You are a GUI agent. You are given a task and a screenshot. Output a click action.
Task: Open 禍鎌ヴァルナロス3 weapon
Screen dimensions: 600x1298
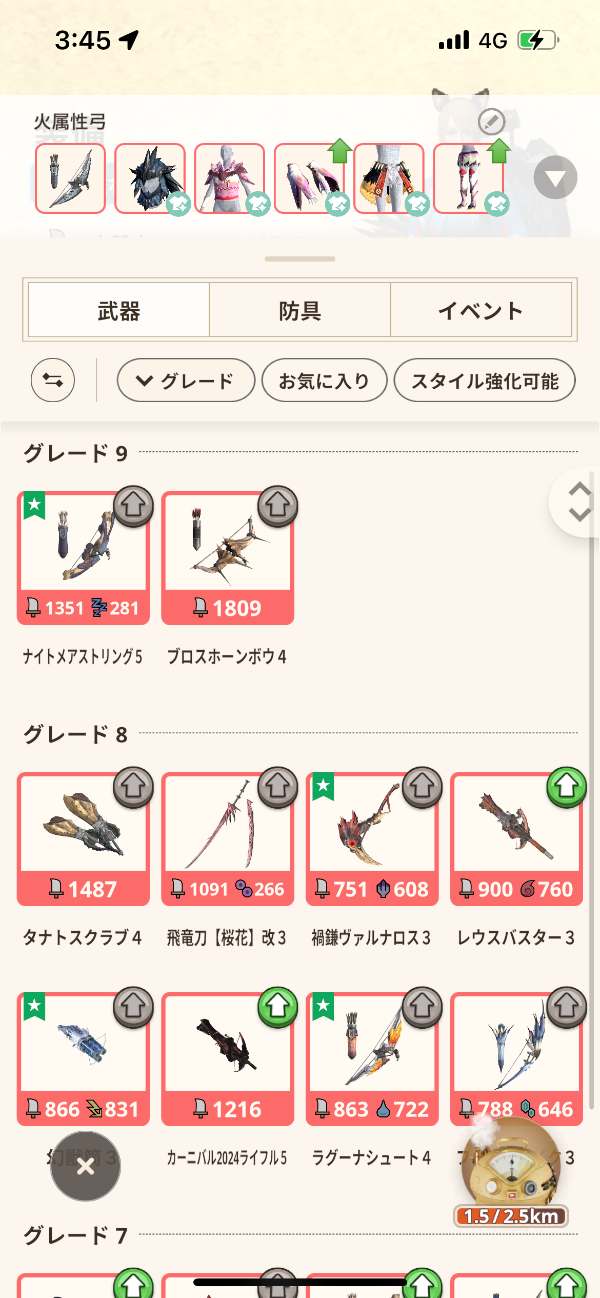point(371,838)
